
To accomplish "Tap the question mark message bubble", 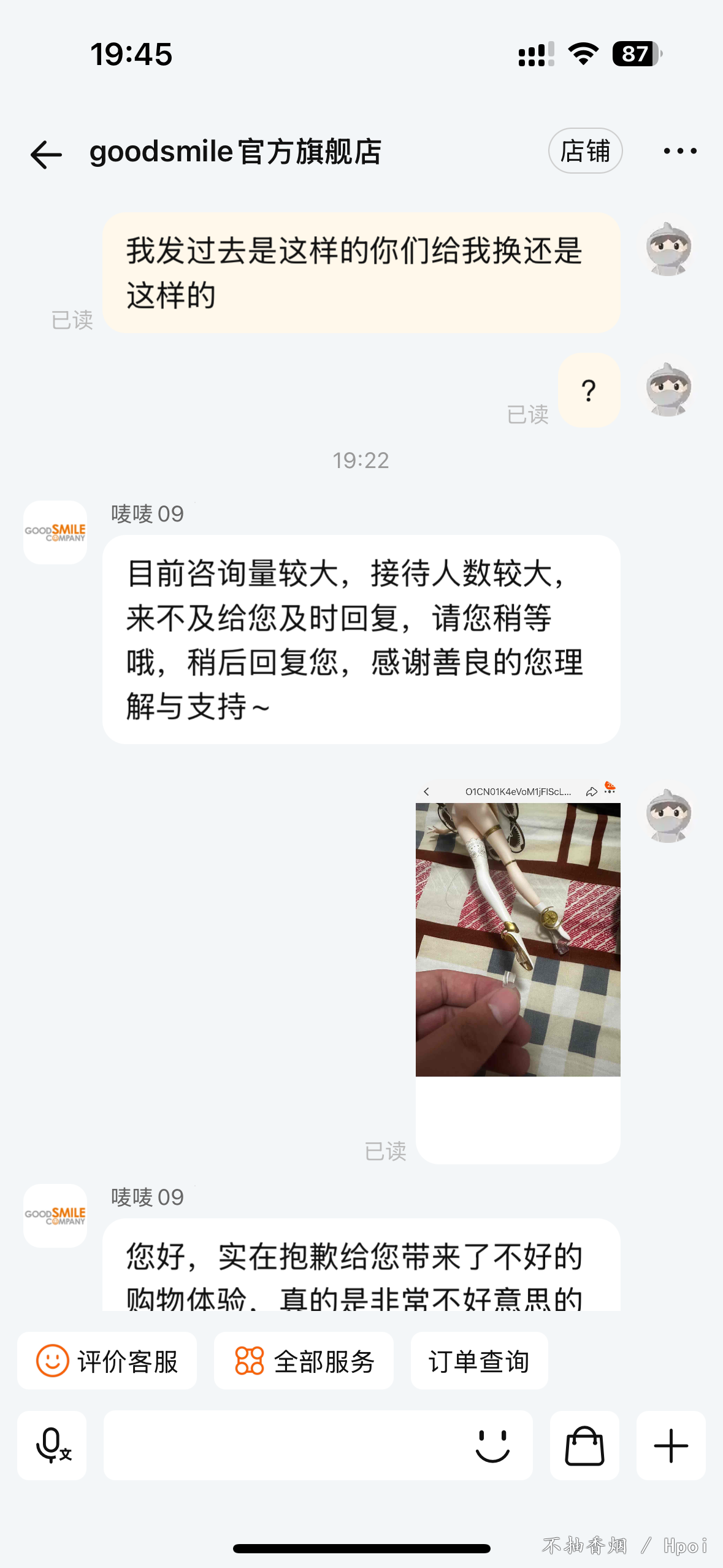I will (x=588, y=390).
